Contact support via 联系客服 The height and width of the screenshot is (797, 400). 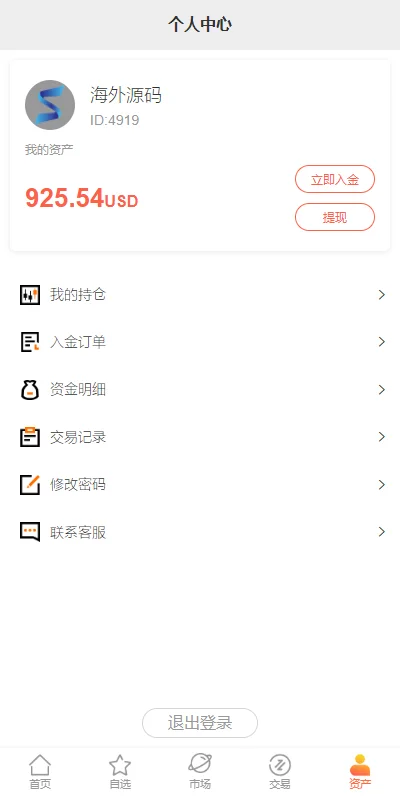click(200, 532)
